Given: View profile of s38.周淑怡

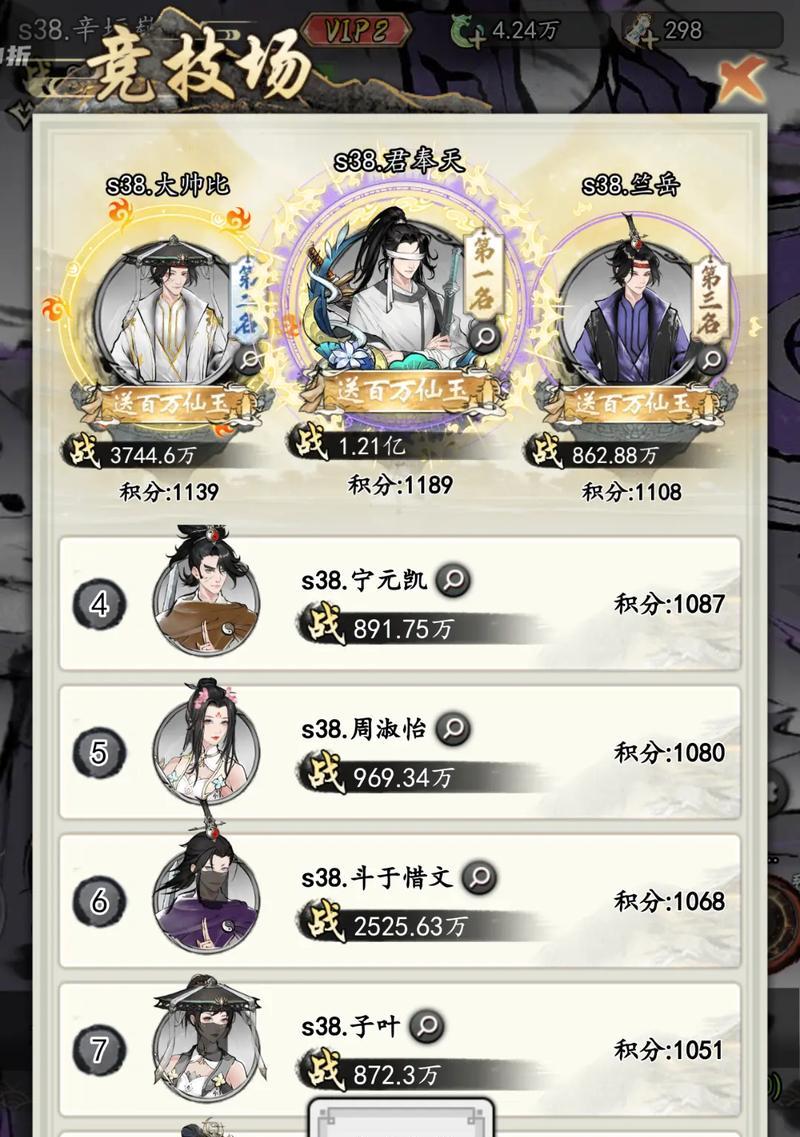Looking at the screenshot, I should click(x=452, y=728).
